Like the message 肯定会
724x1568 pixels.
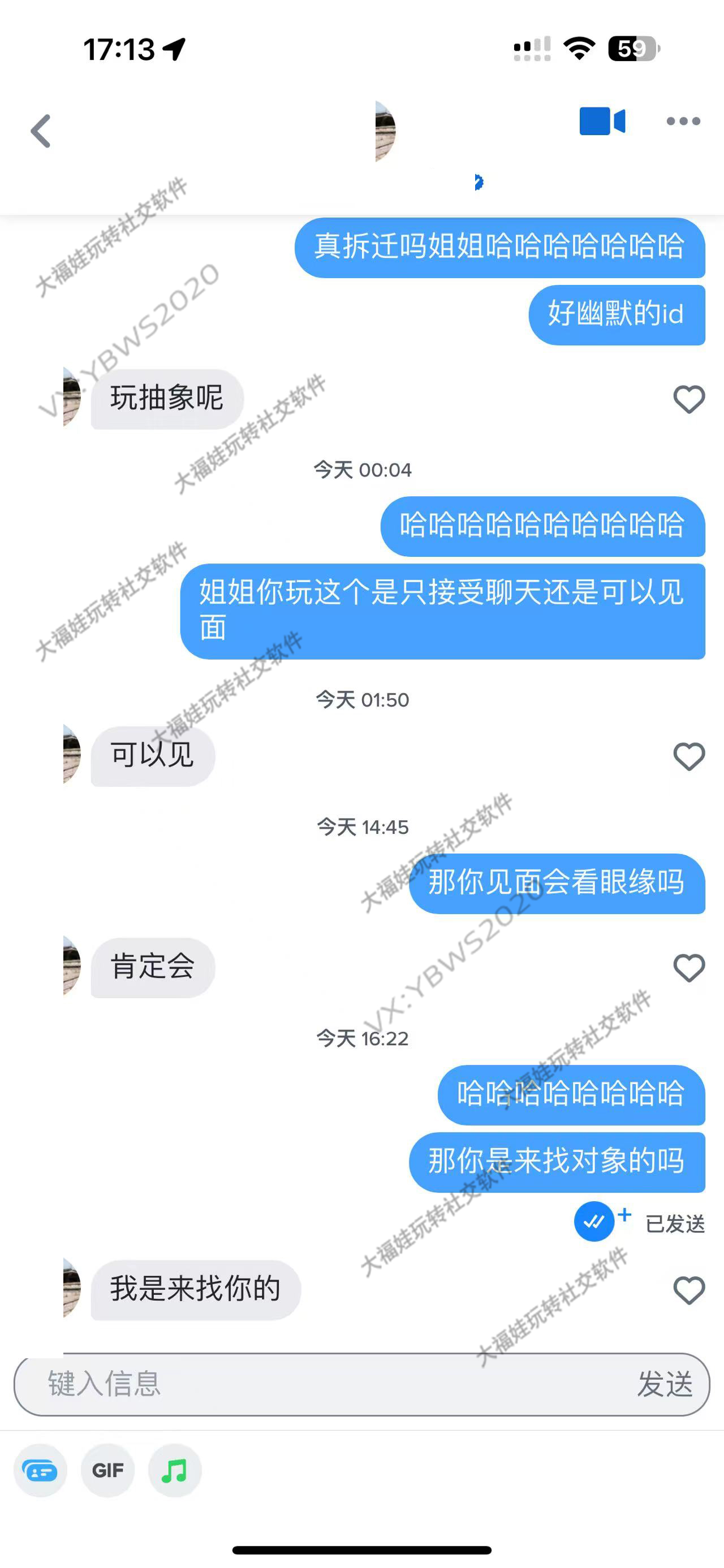click(x=689, y=968)
